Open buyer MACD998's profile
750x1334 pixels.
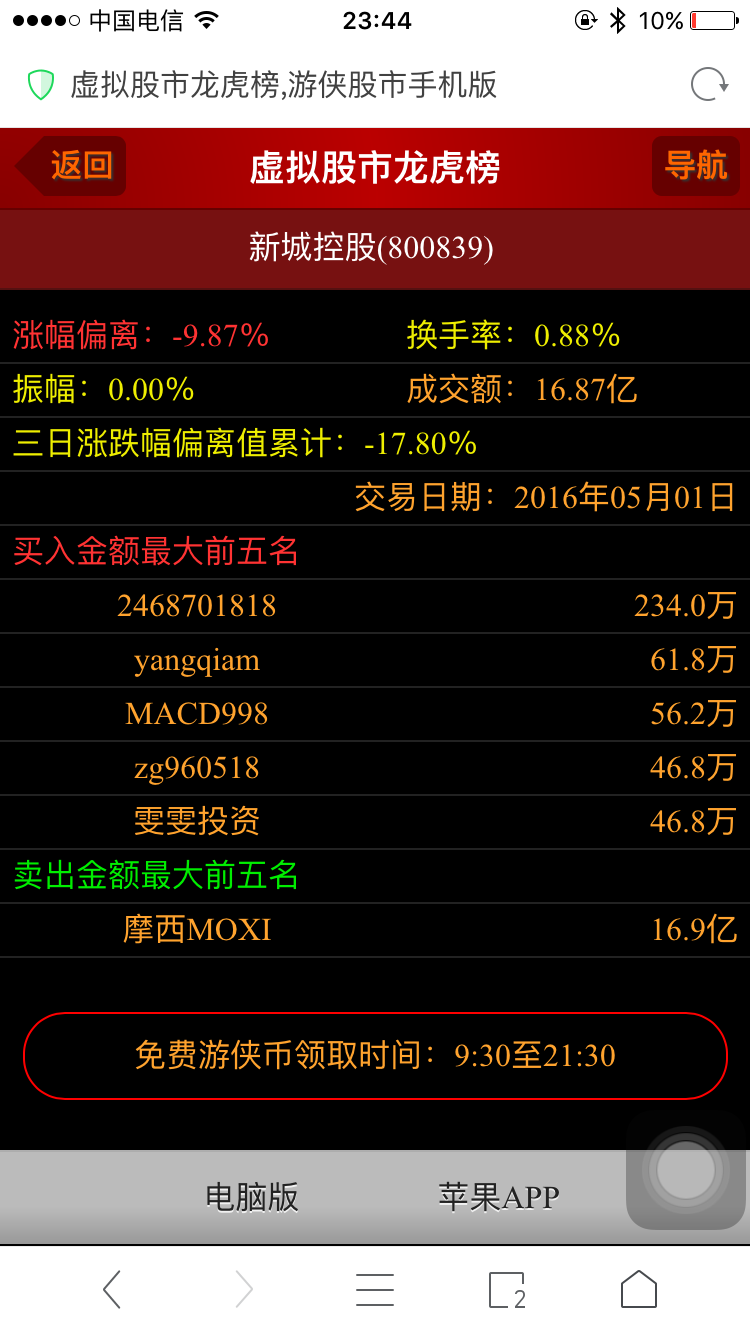197,714
